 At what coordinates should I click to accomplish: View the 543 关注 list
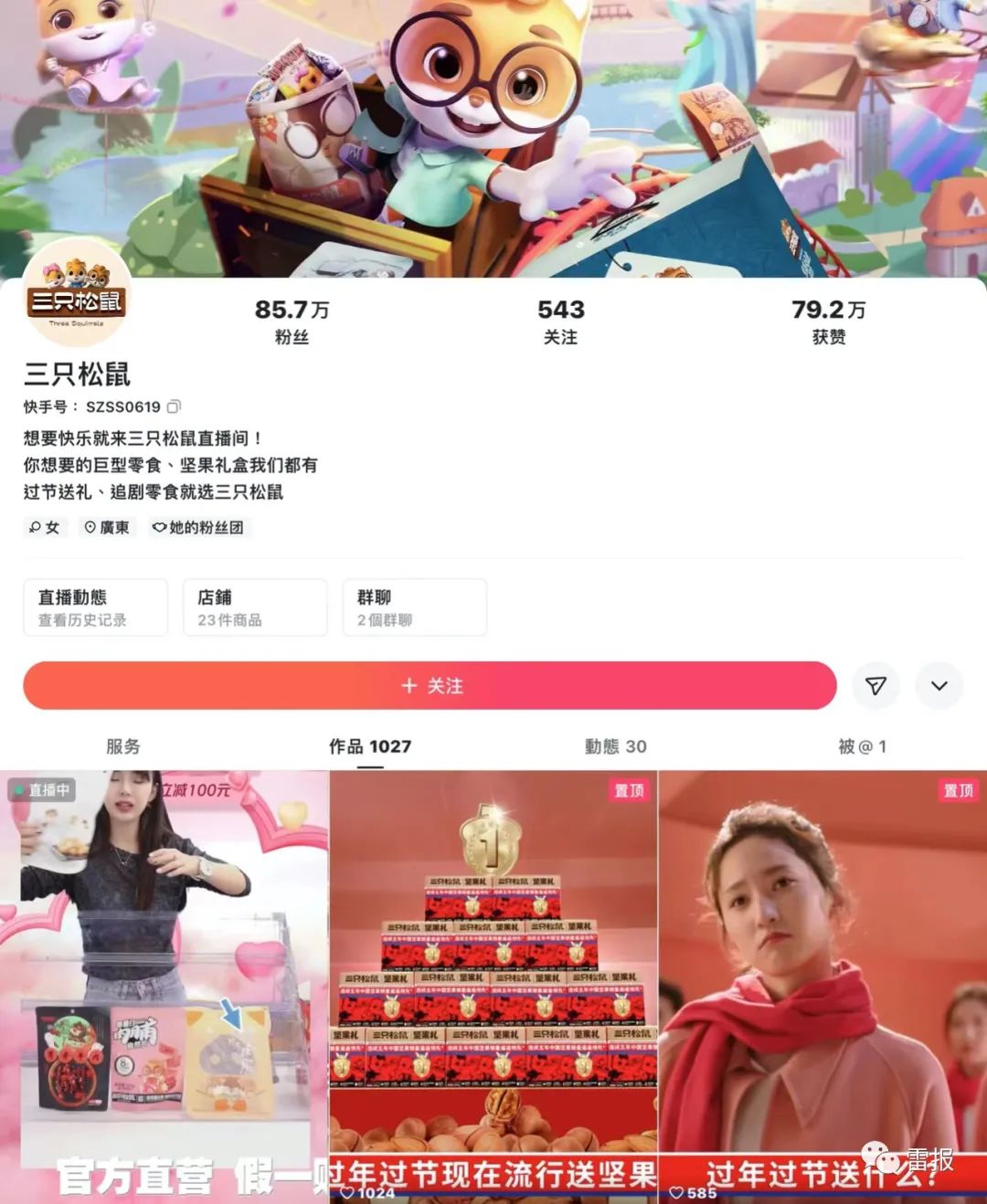coord(560,322)
